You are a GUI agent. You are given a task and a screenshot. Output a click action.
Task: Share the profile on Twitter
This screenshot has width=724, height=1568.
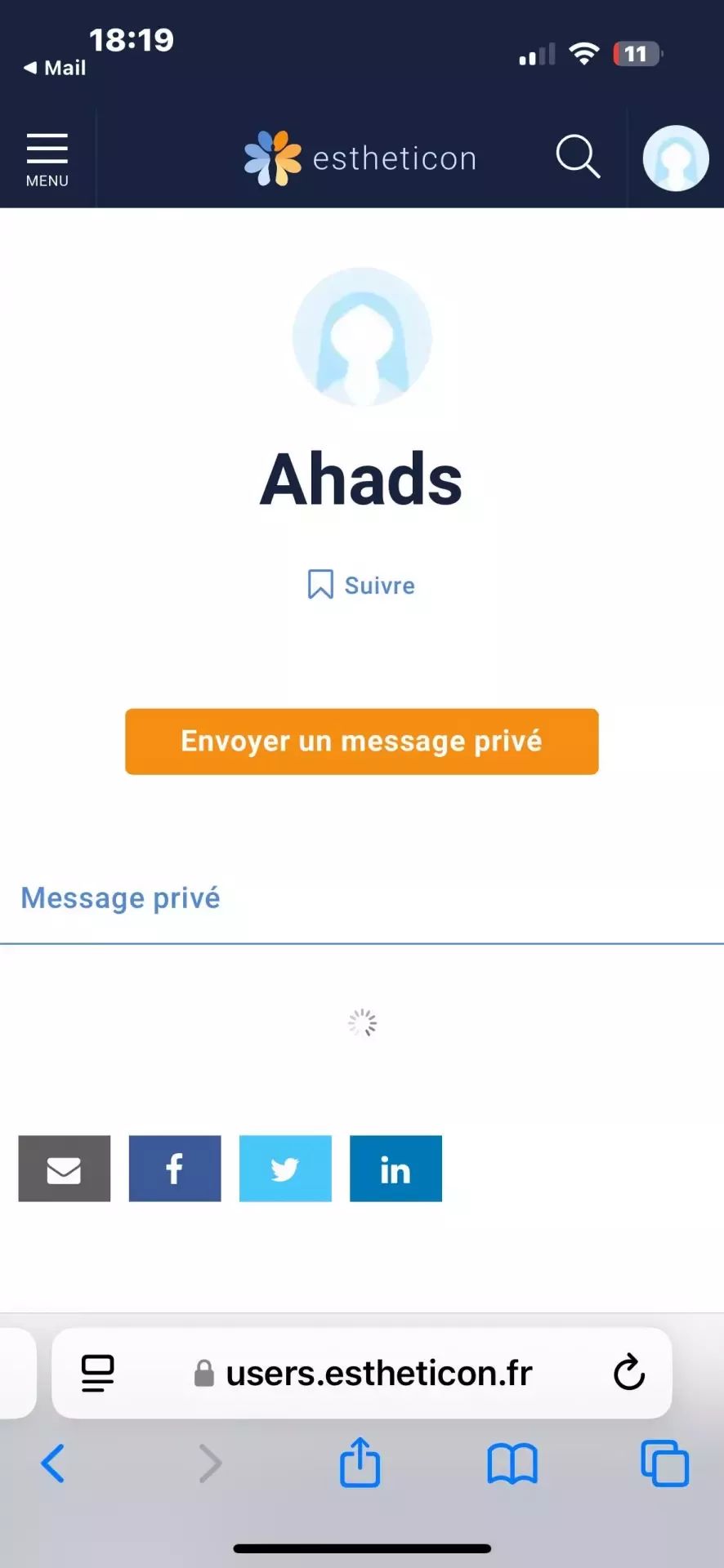coord(285,1169)
